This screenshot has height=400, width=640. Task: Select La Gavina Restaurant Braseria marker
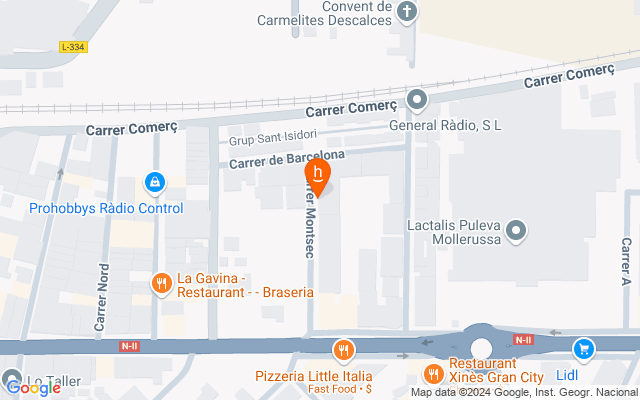coord(162,284)
